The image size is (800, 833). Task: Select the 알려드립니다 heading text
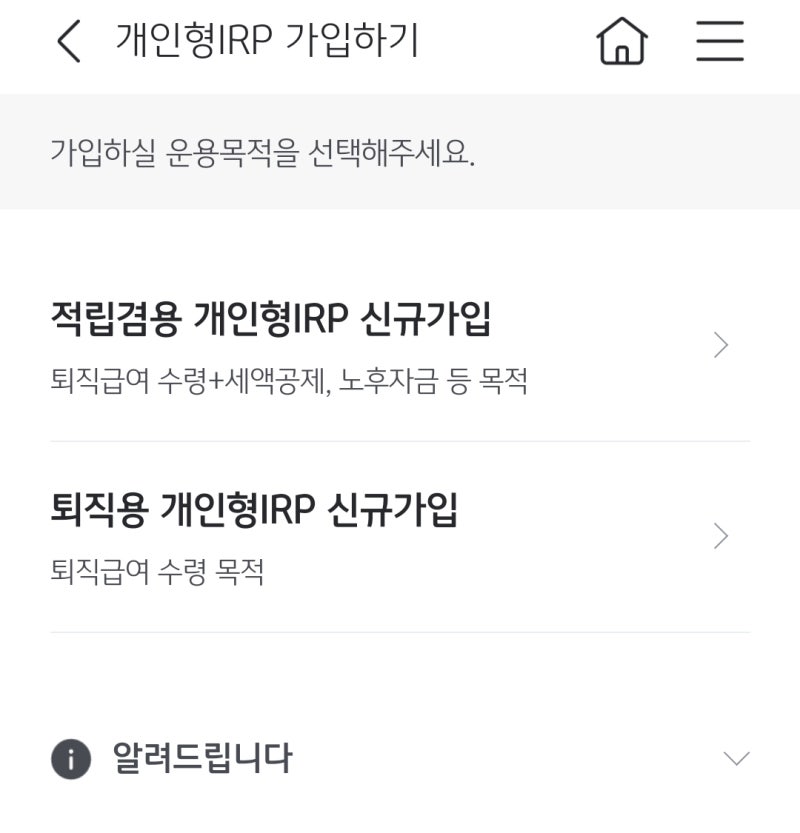(200, 759)
